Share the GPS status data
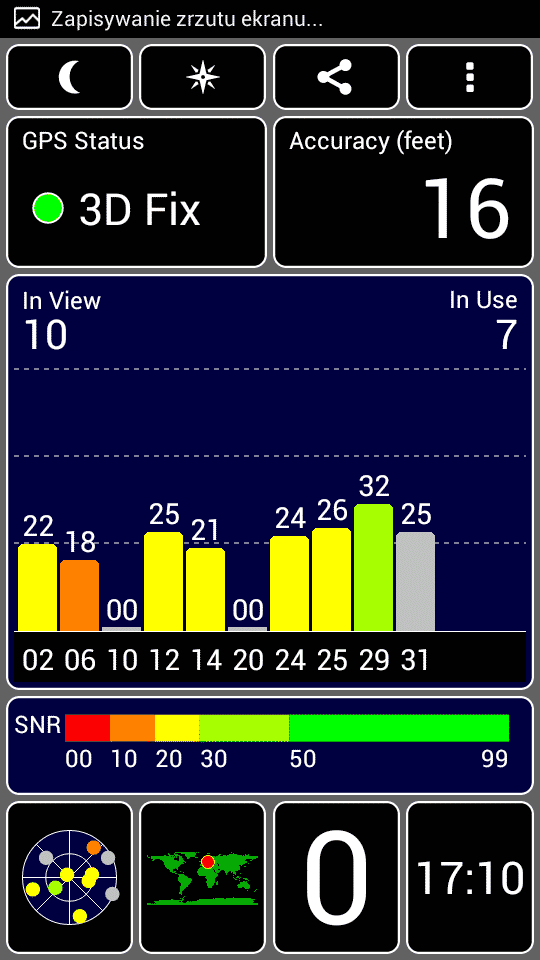The width and height of the screenshot is (540, 960). [x=336, y=77]
